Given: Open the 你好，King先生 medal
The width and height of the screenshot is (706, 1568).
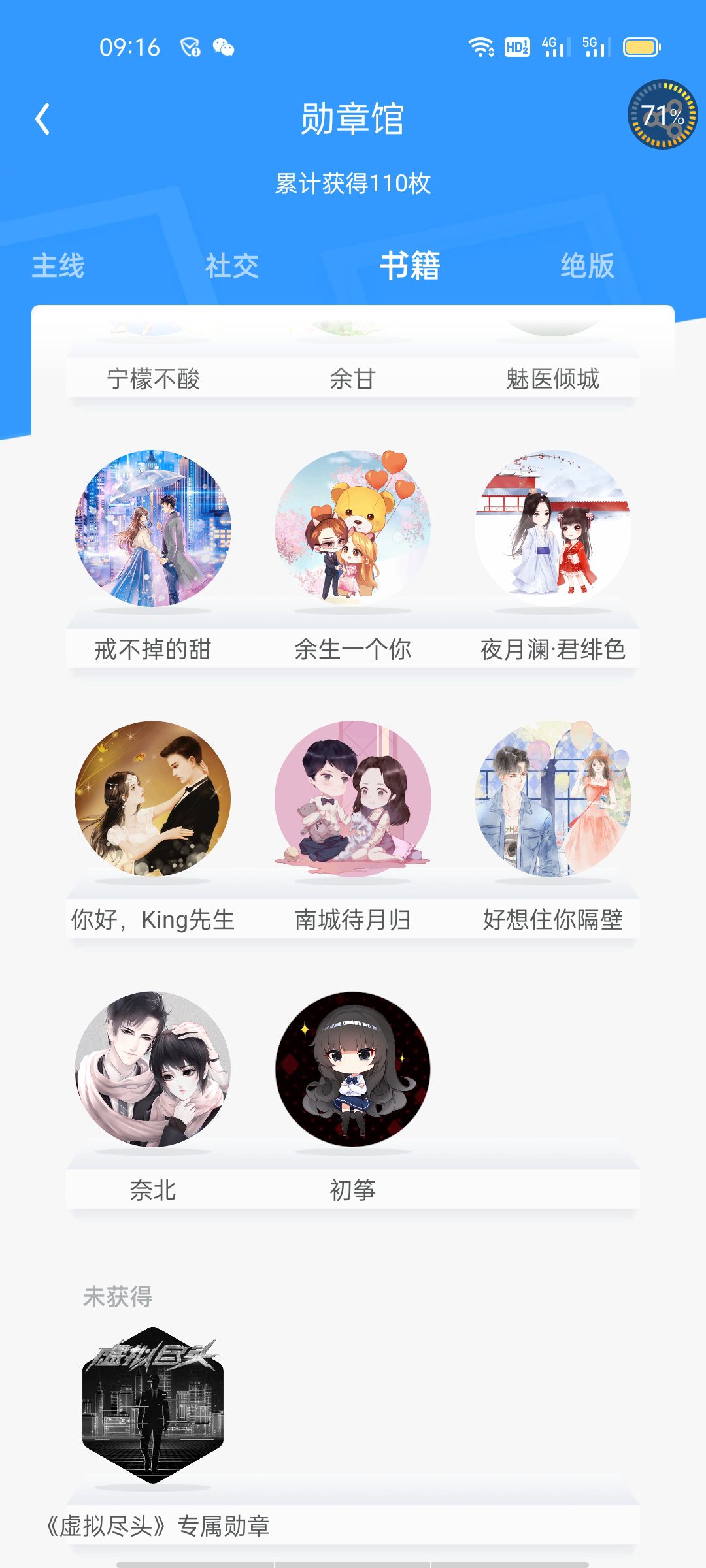Looking at the screenshot, I should point(153,799).
